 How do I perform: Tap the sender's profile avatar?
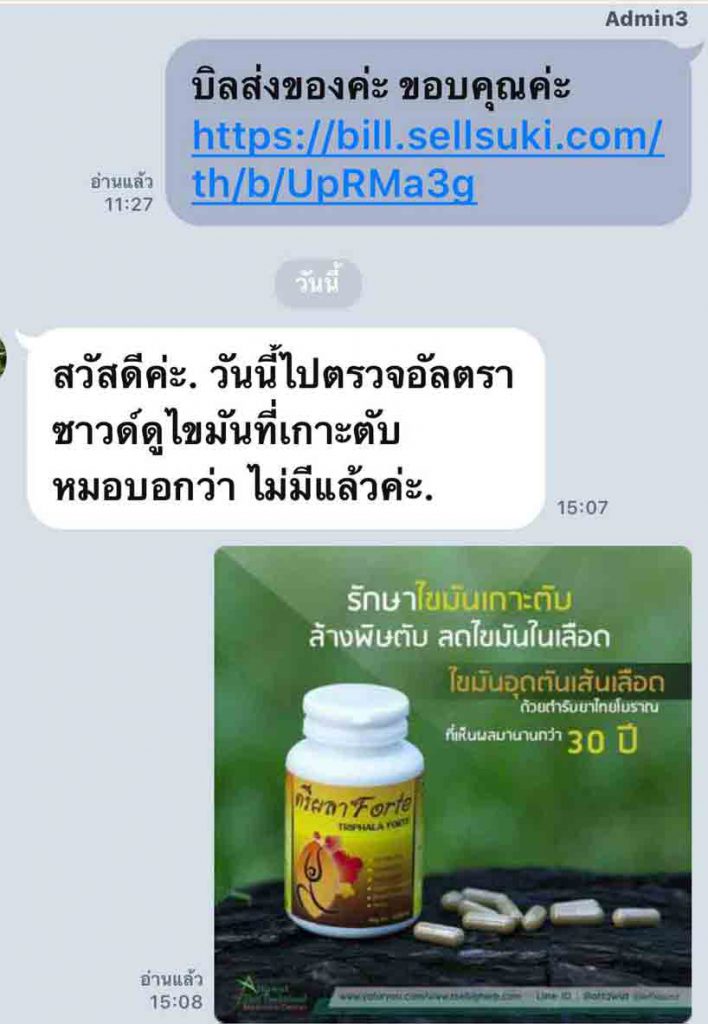(x=5, y=357)
